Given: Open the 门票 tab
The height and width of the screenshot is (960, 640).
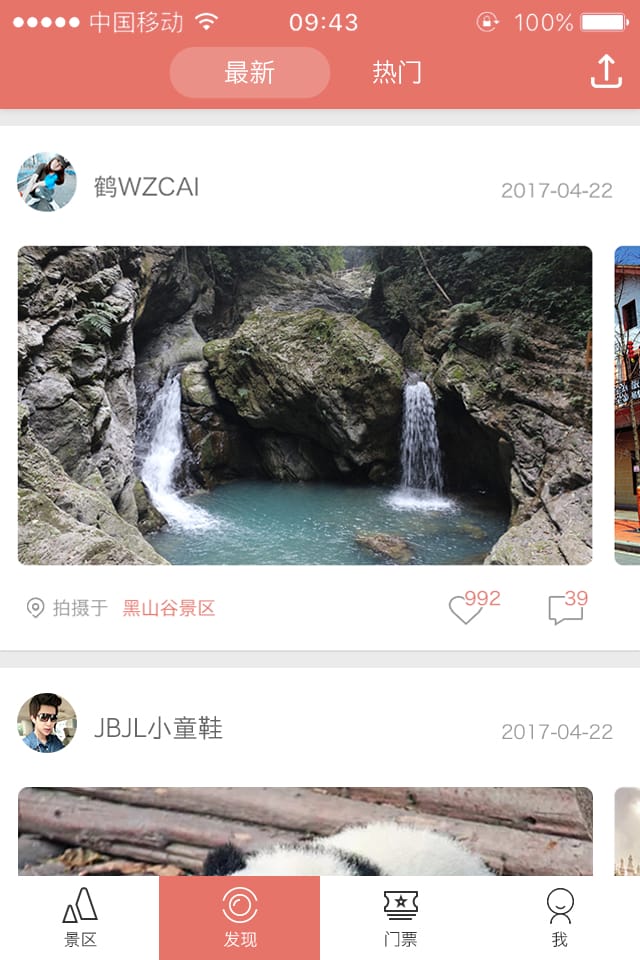Looking at the screenshot, I should coord(400,918).
